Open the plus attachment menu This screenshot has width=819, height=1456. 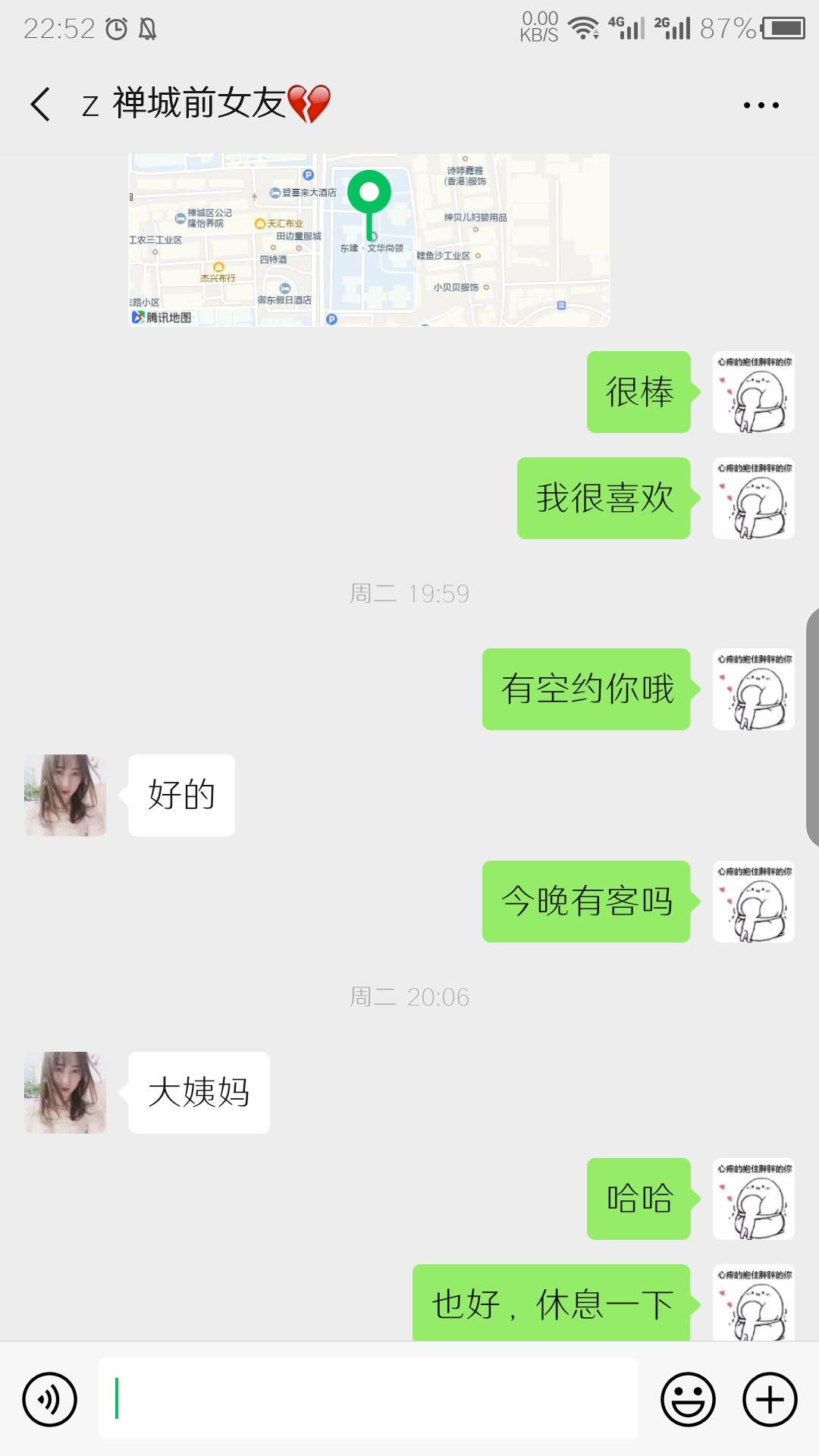(x=770, y=1399)
